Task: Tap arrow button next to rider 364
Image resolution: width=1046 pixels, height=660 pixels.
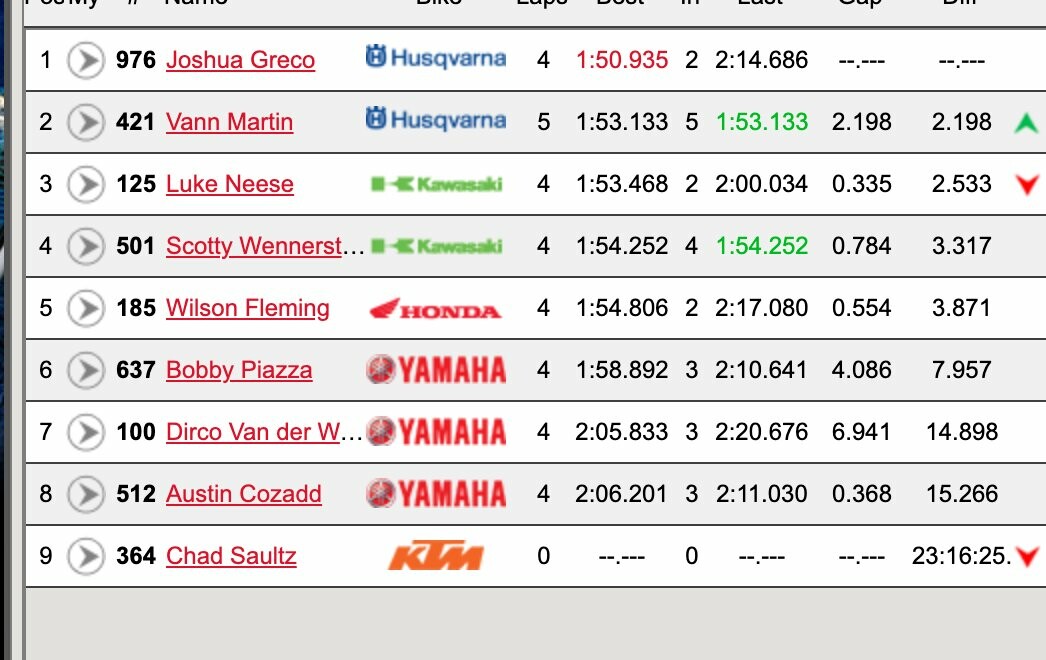Action: pyautogui.click(x=86, y=557)
